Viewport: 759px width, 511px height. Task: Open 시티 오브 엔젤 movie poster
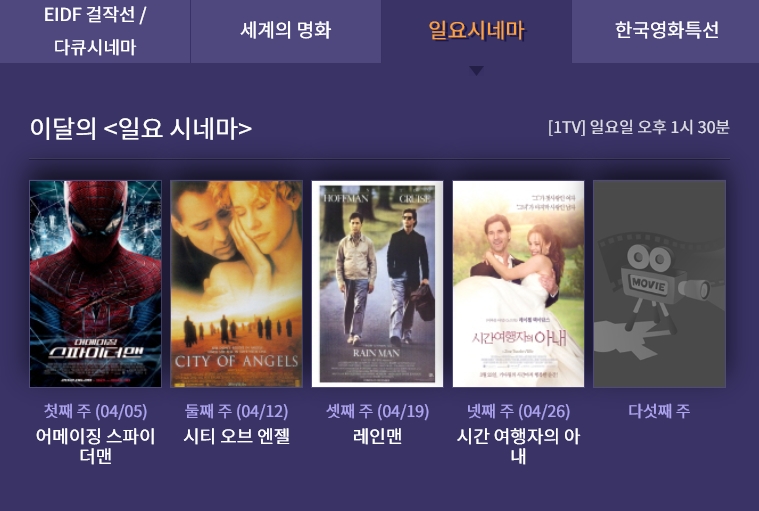click(236, 284)
